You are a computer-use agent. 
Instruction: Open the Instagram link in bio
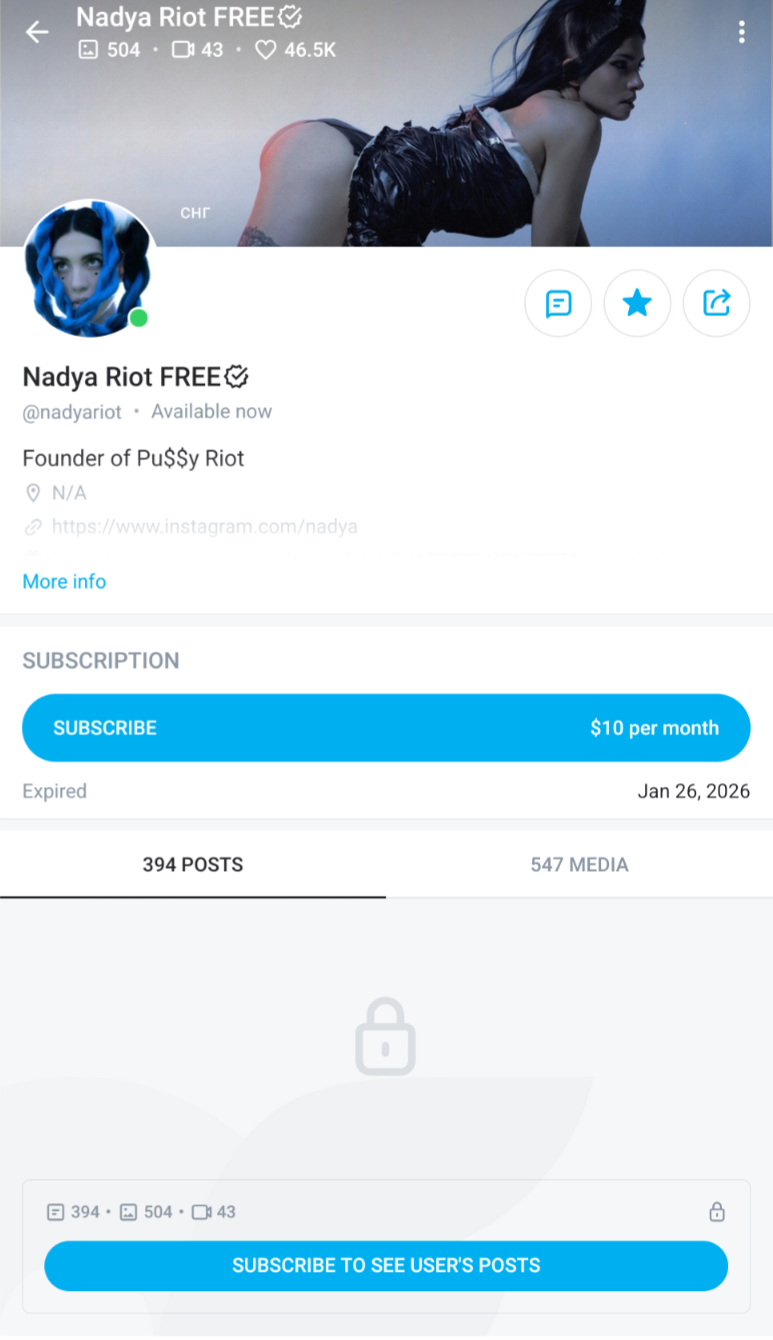click(204, 526)
